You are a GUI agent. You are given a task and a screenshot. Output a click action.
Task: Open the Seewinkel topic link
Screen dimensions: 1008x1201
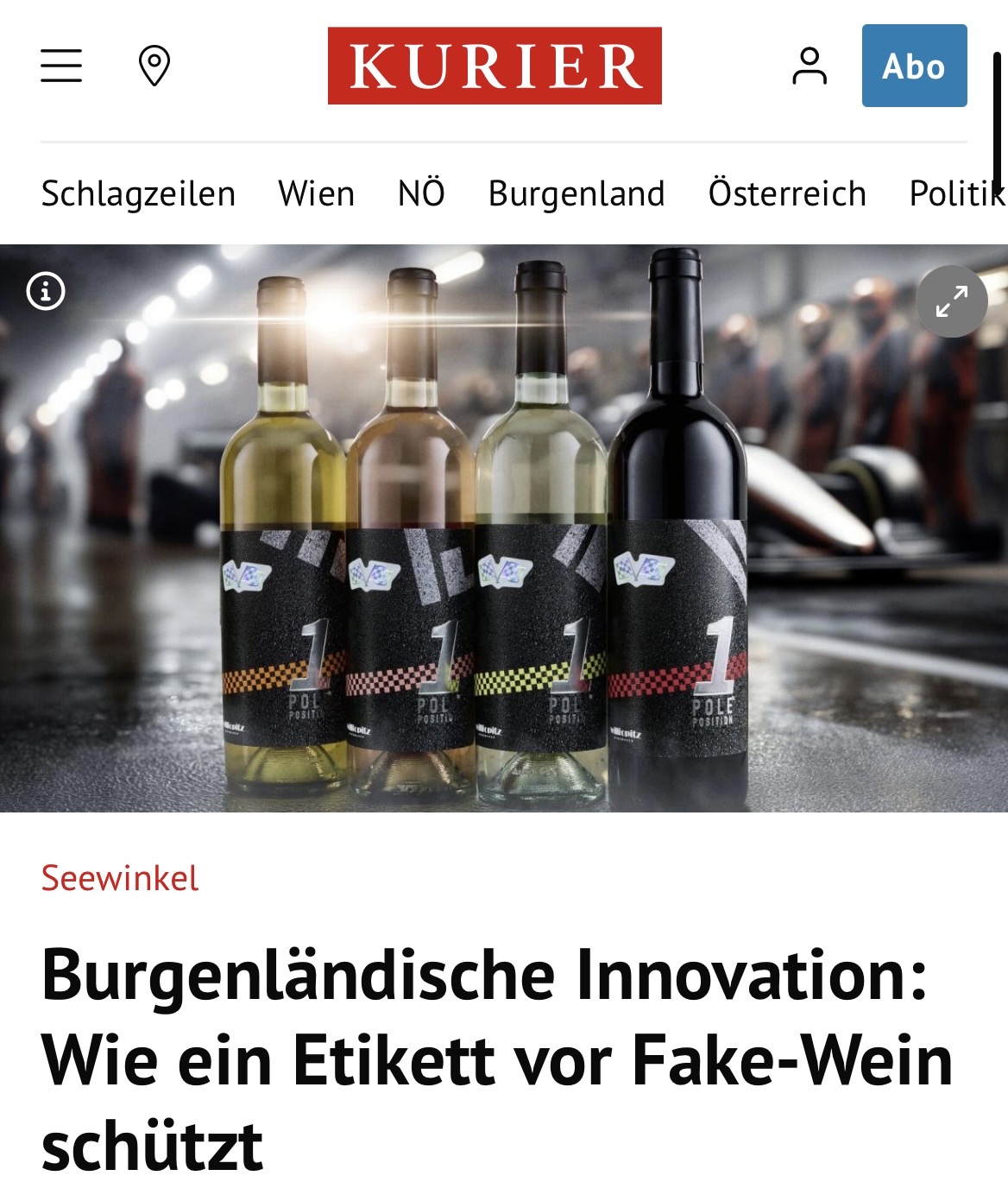tap(120, 879)
